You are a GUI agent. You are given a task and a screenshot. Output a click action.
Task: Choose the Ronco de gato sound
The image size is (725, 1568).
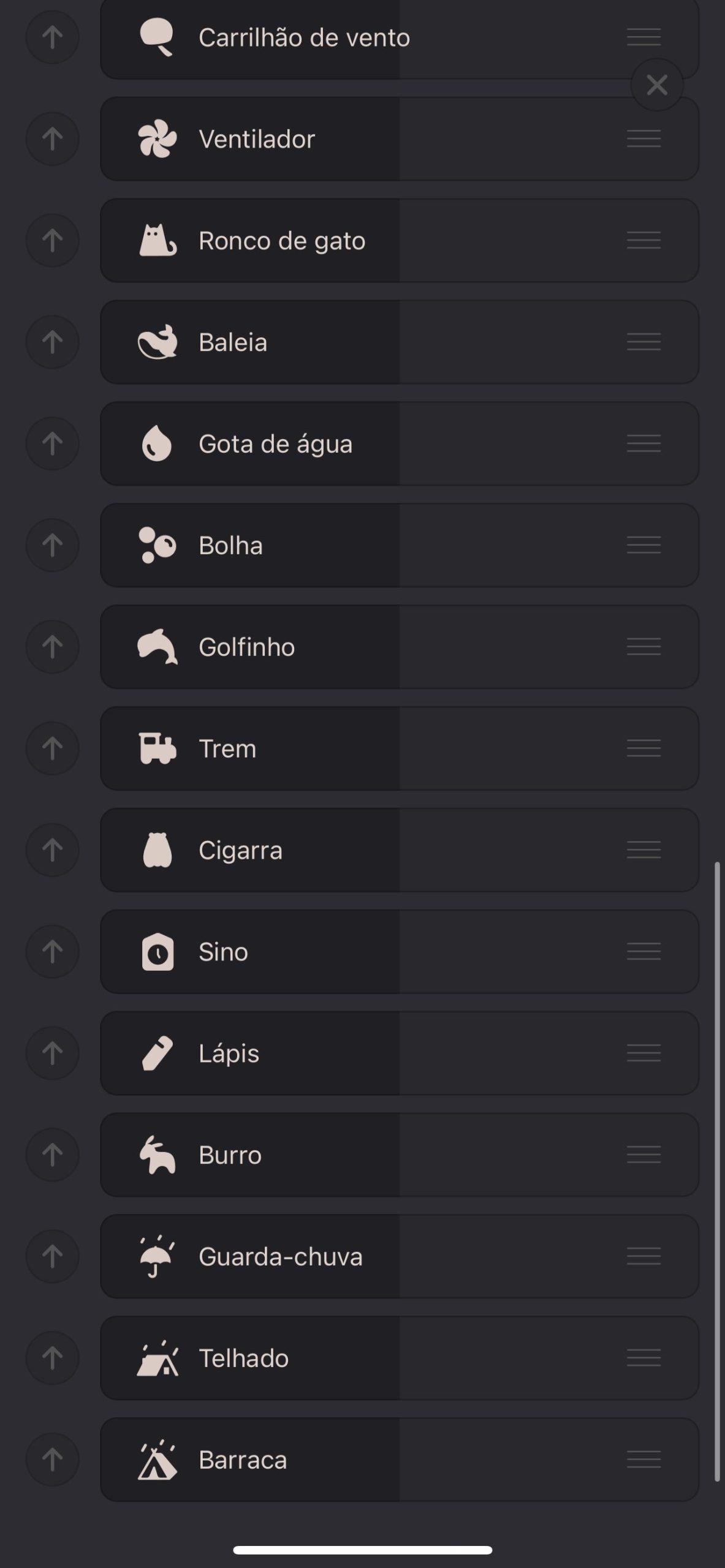point(400,241)
